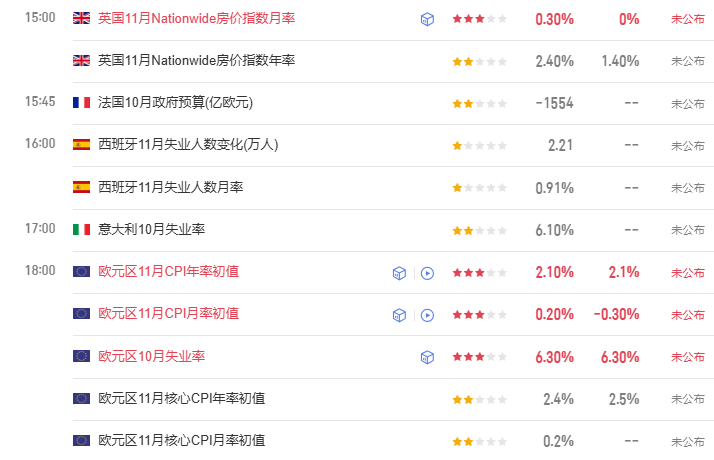Tap cube icon beside 英国11月Nationwide房价指数月率
The height and width of the screenshot is (460, 714).
coord(427,19)
